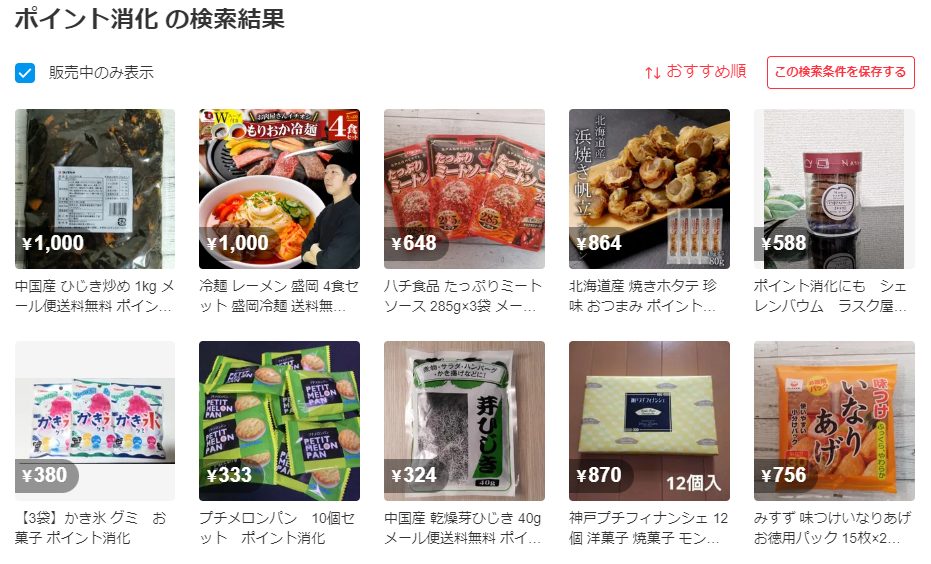The width and height of the screenshot is (931, 564).
Task: Open みすず 味つけいなりあげ listing
Action: click(834, 421)
